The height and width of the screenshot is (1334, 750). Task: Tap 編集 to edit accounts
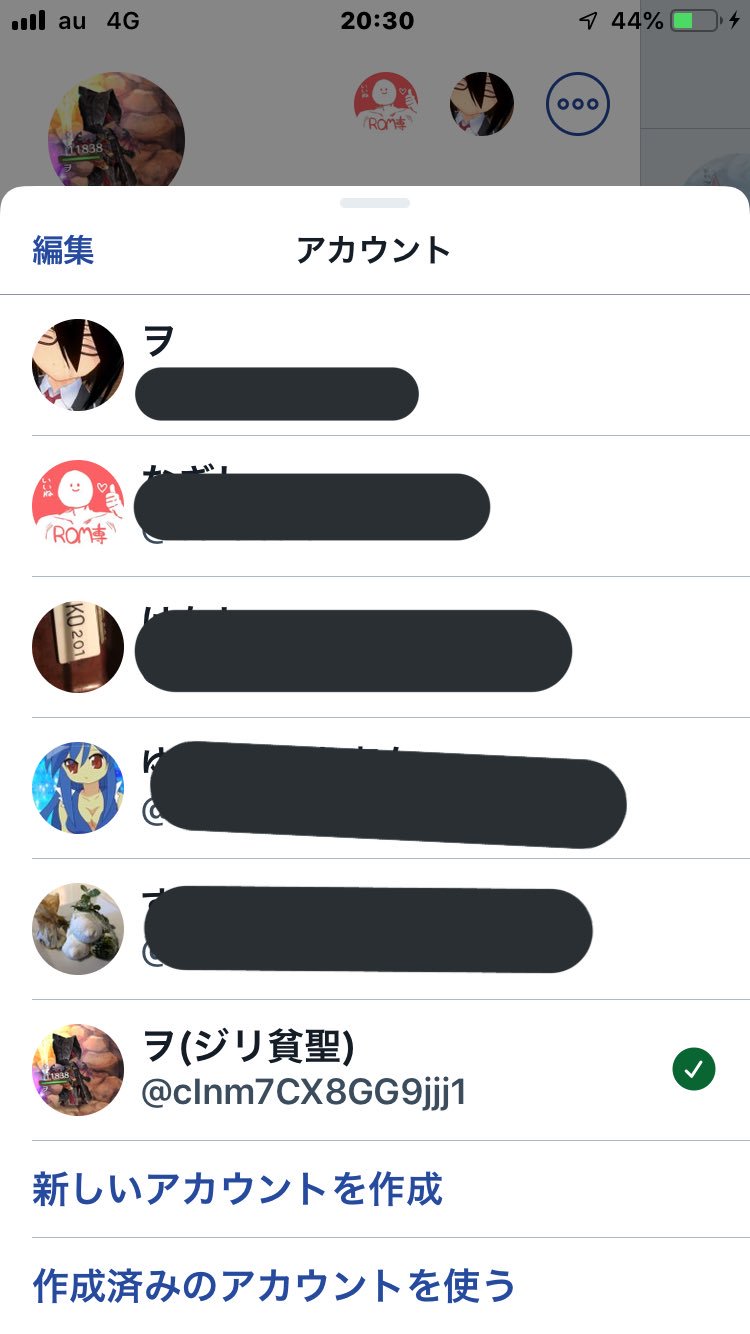[63, 250]
